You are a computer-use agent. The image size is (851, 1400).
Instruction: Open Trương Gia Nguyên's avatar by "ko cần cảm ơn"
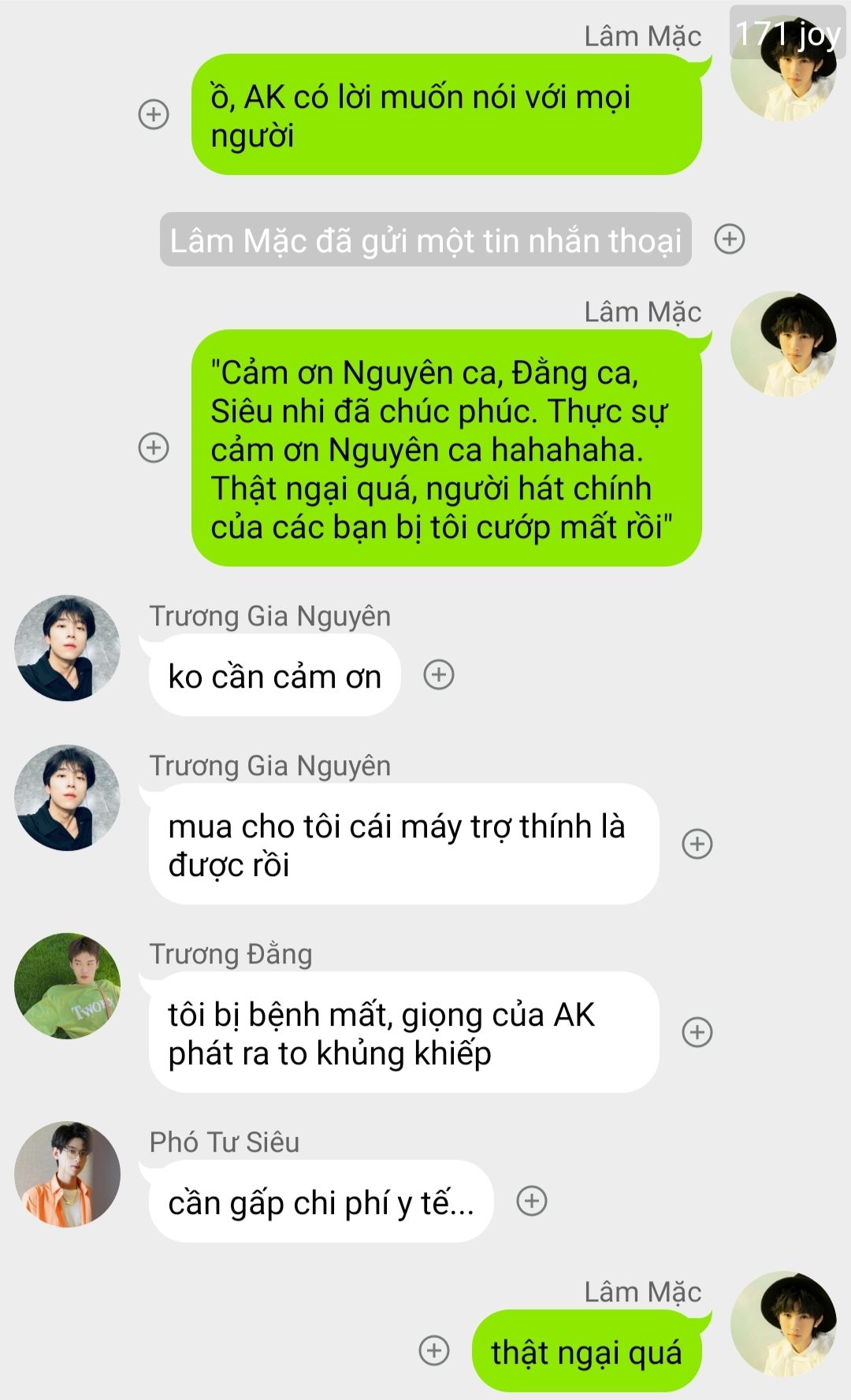coord(68,648)
